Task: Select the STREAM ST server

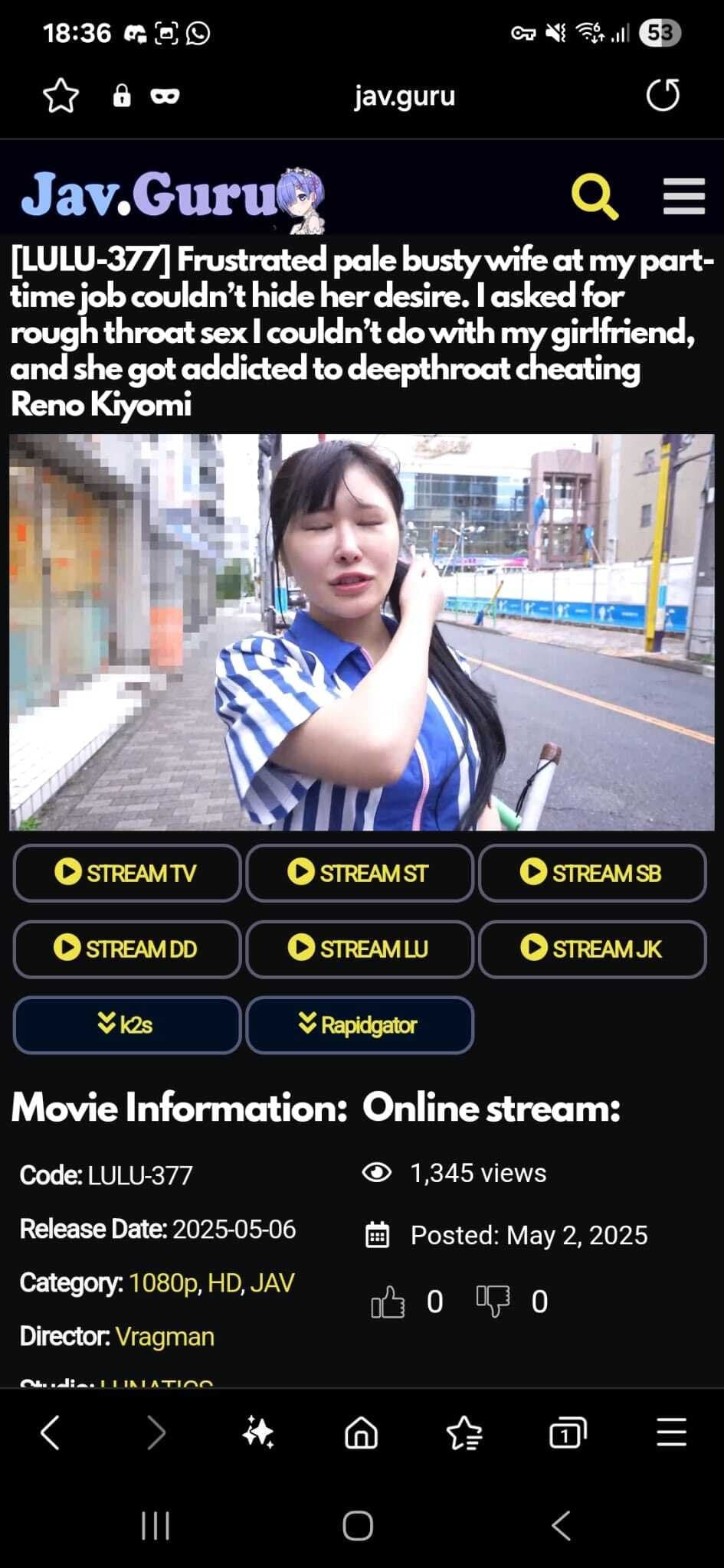Action: pyautogui.click(x=359, y=873)
